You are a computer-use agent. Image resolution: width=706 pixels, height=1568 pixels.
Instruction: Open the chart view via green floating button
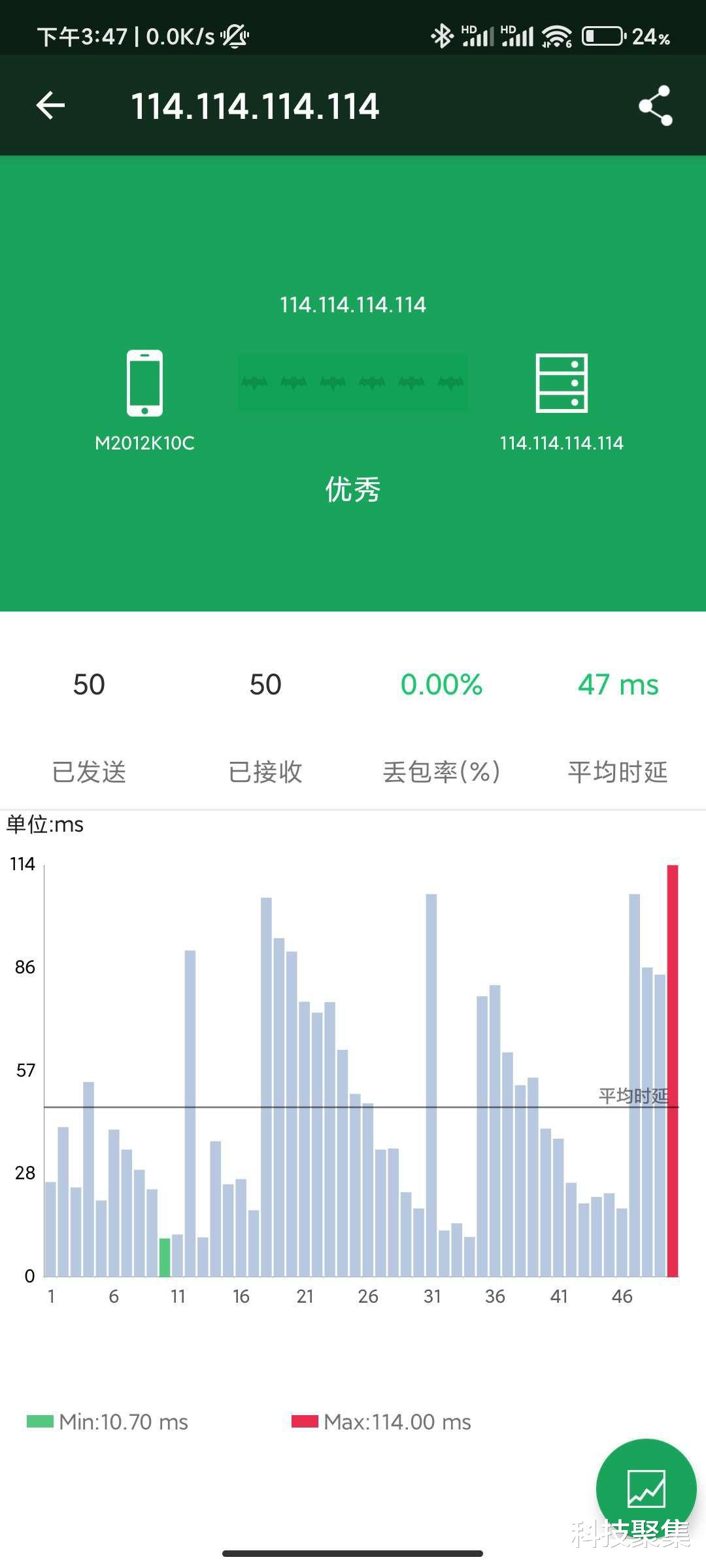[x=647, y=1480]
